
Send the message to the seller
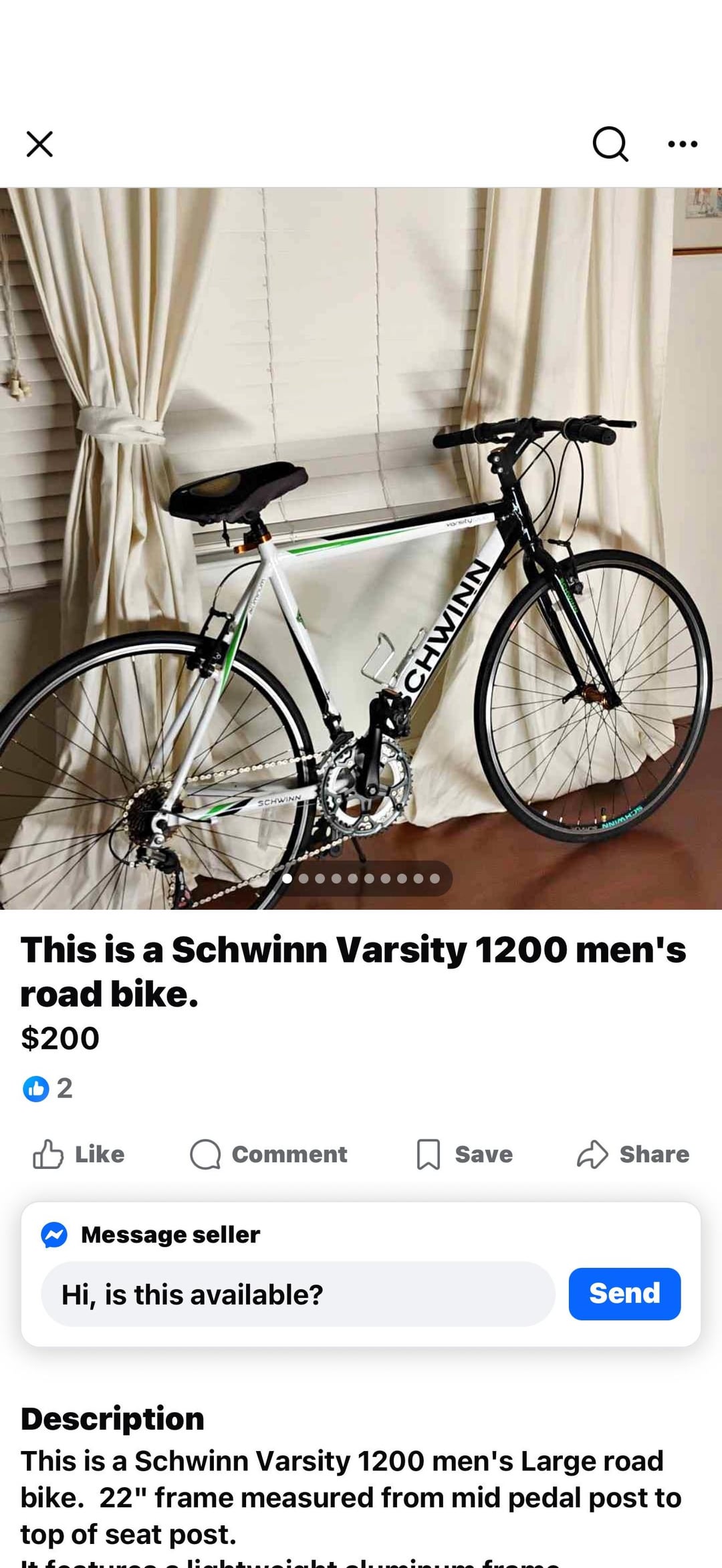coord(624,1294)
